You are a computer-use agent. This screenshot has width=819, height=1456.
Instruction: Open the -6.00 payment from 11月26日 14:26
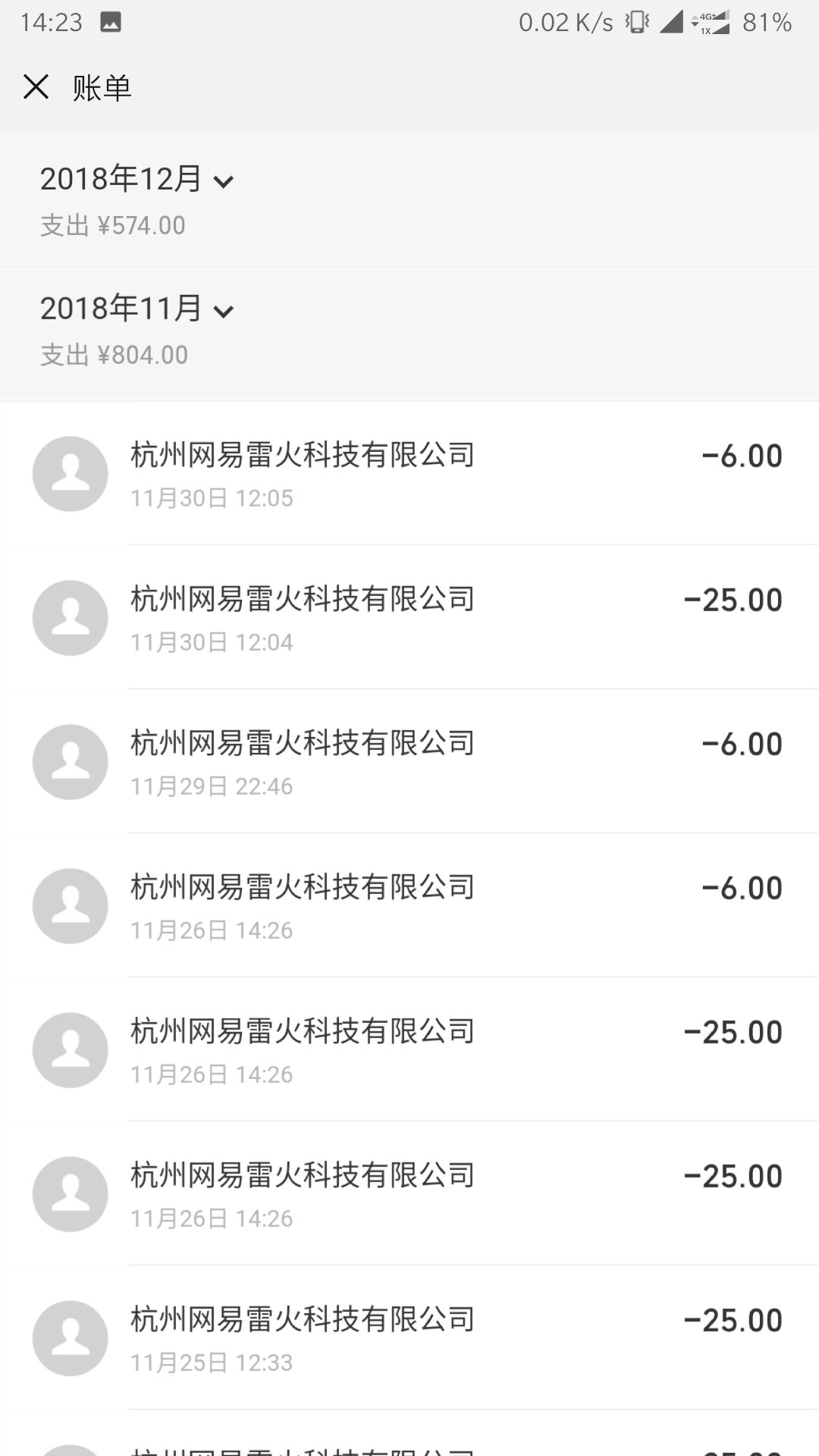tap(409, 905)
